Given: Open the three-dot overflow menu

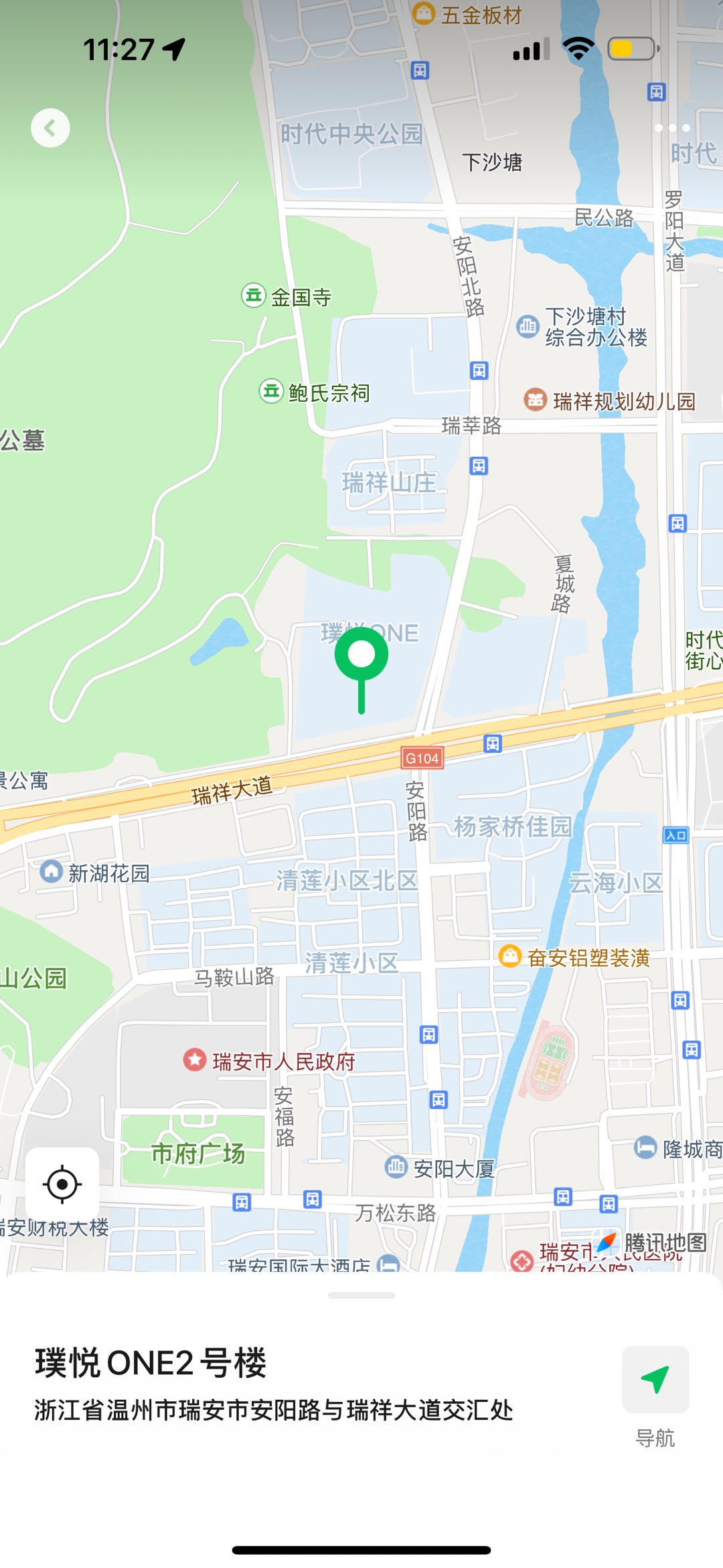Looking at the screenshot, I should pos(672,127).
